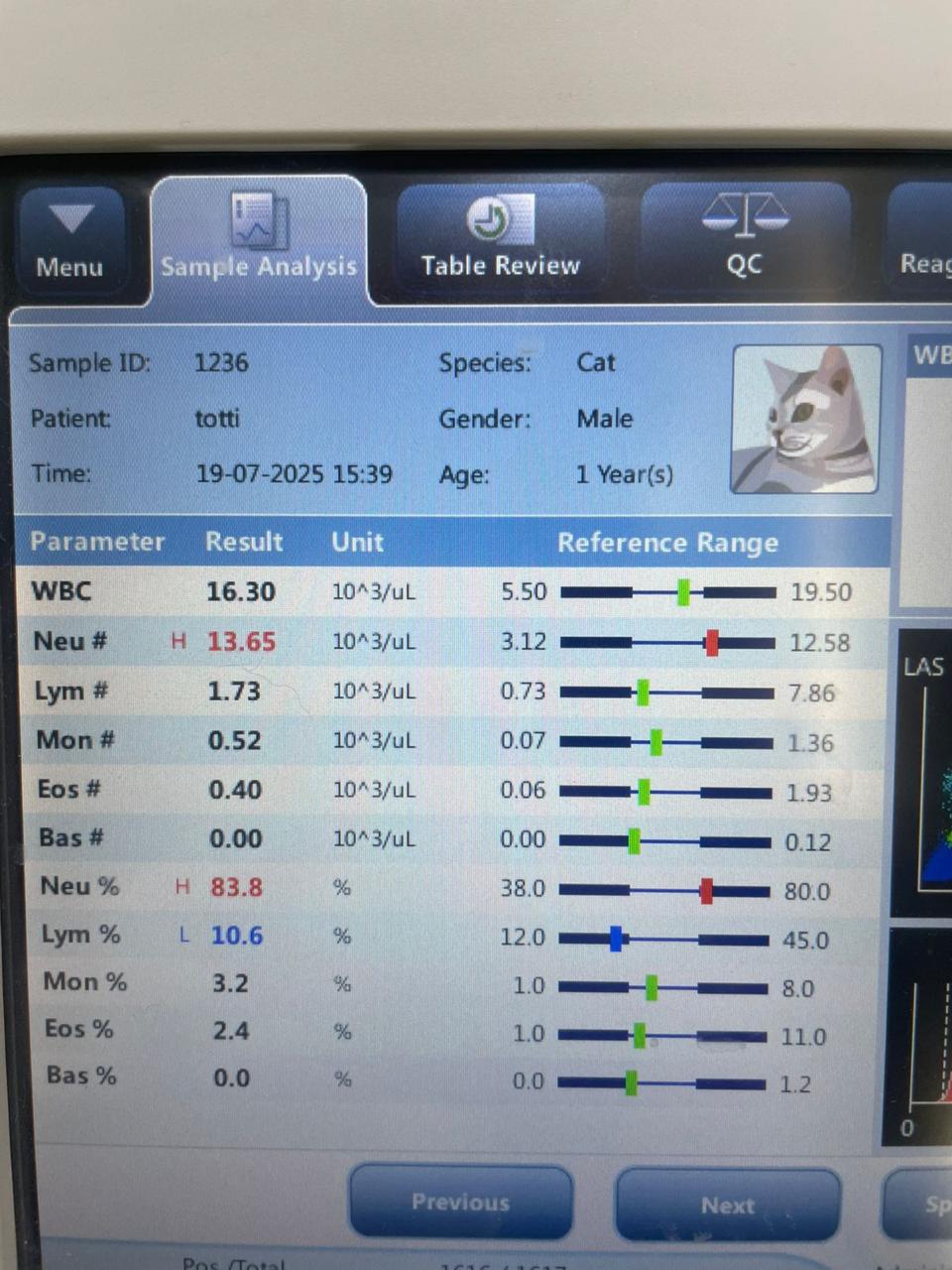Go to the Next sample
The width and height of the screenshot is (952, 1270).
click(x=727, y=1205)
